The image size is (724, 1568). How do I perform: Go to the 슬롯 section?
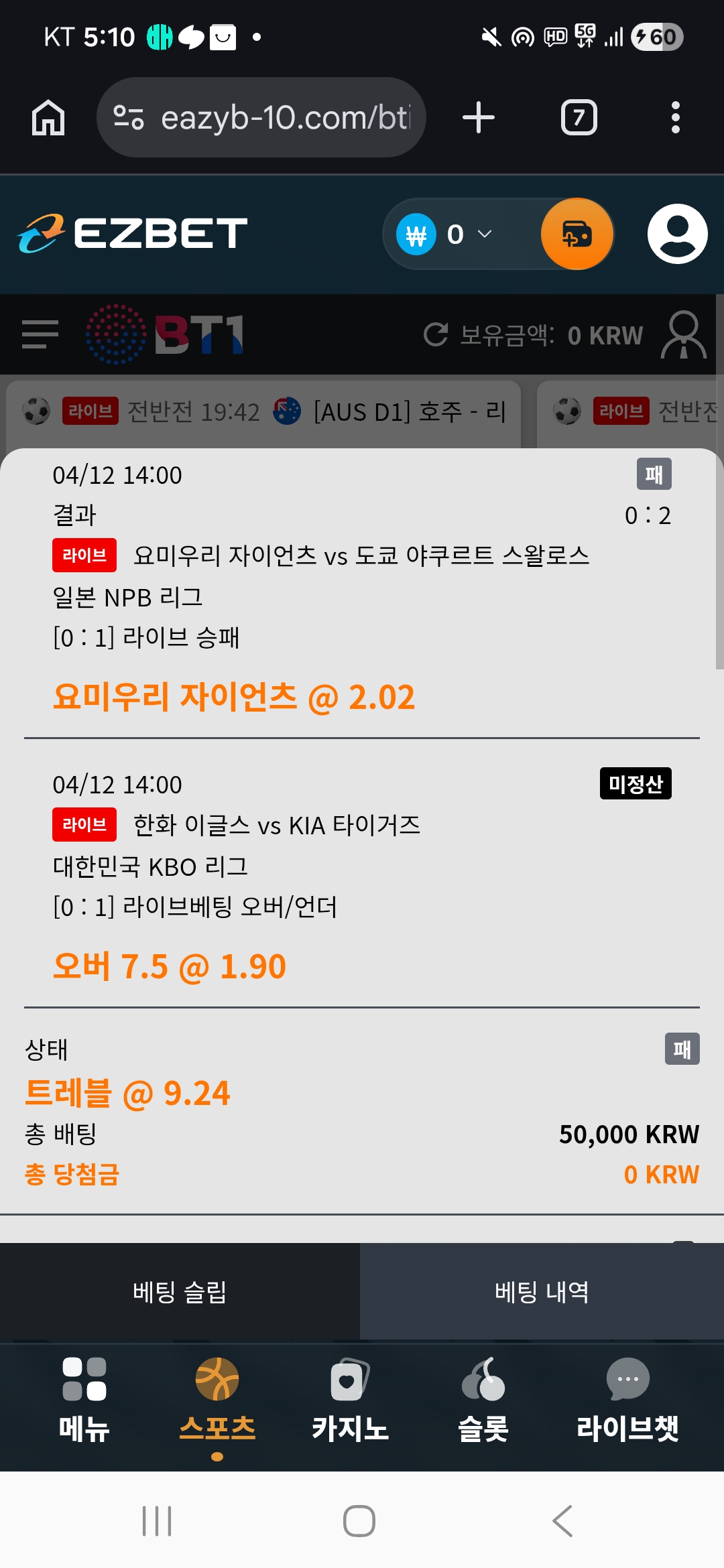pyautogui.click(x=483, y=1398)
